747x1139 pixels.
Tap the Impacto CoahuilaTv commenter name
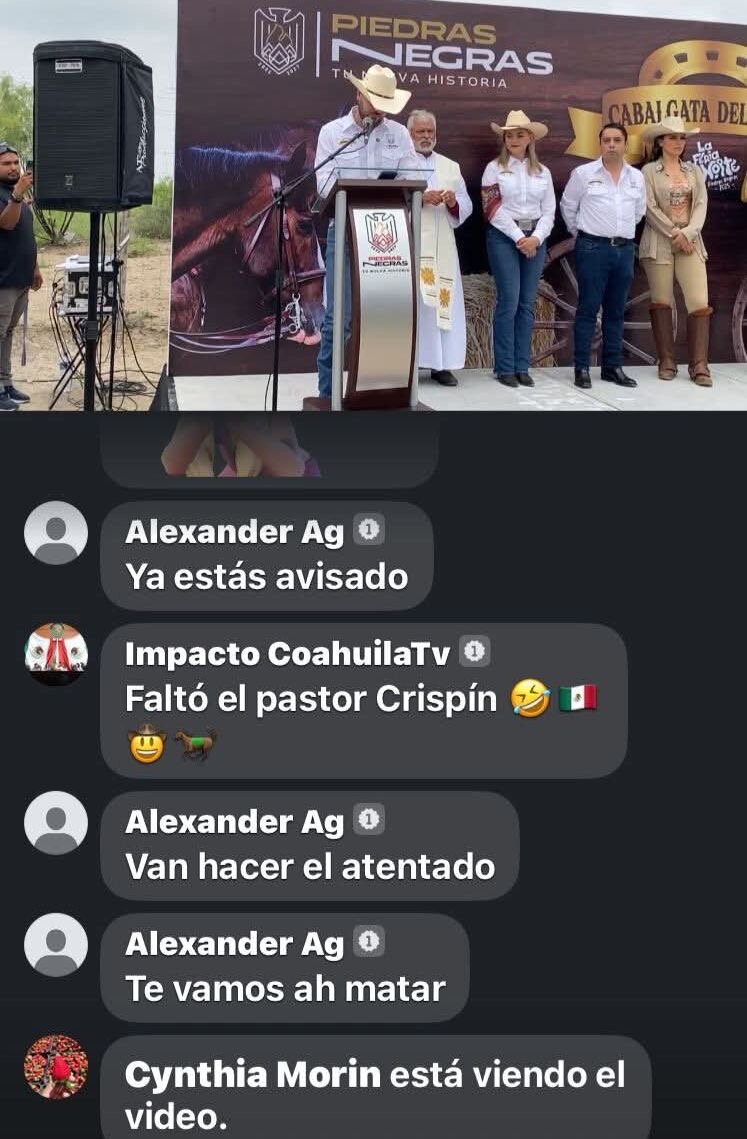287,654
